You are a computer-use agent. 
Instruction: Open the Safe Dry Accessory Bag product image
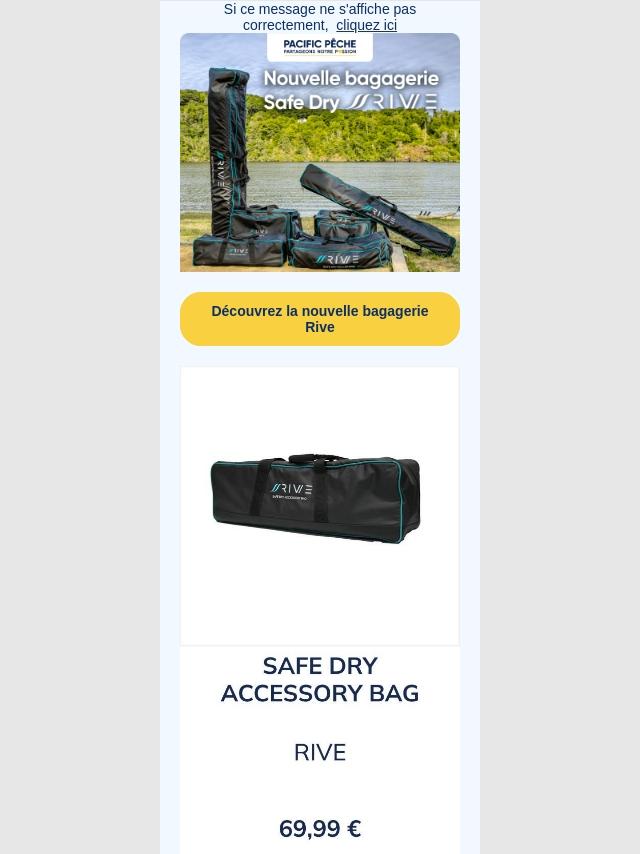pyautogui.click(x=320, y=505)
